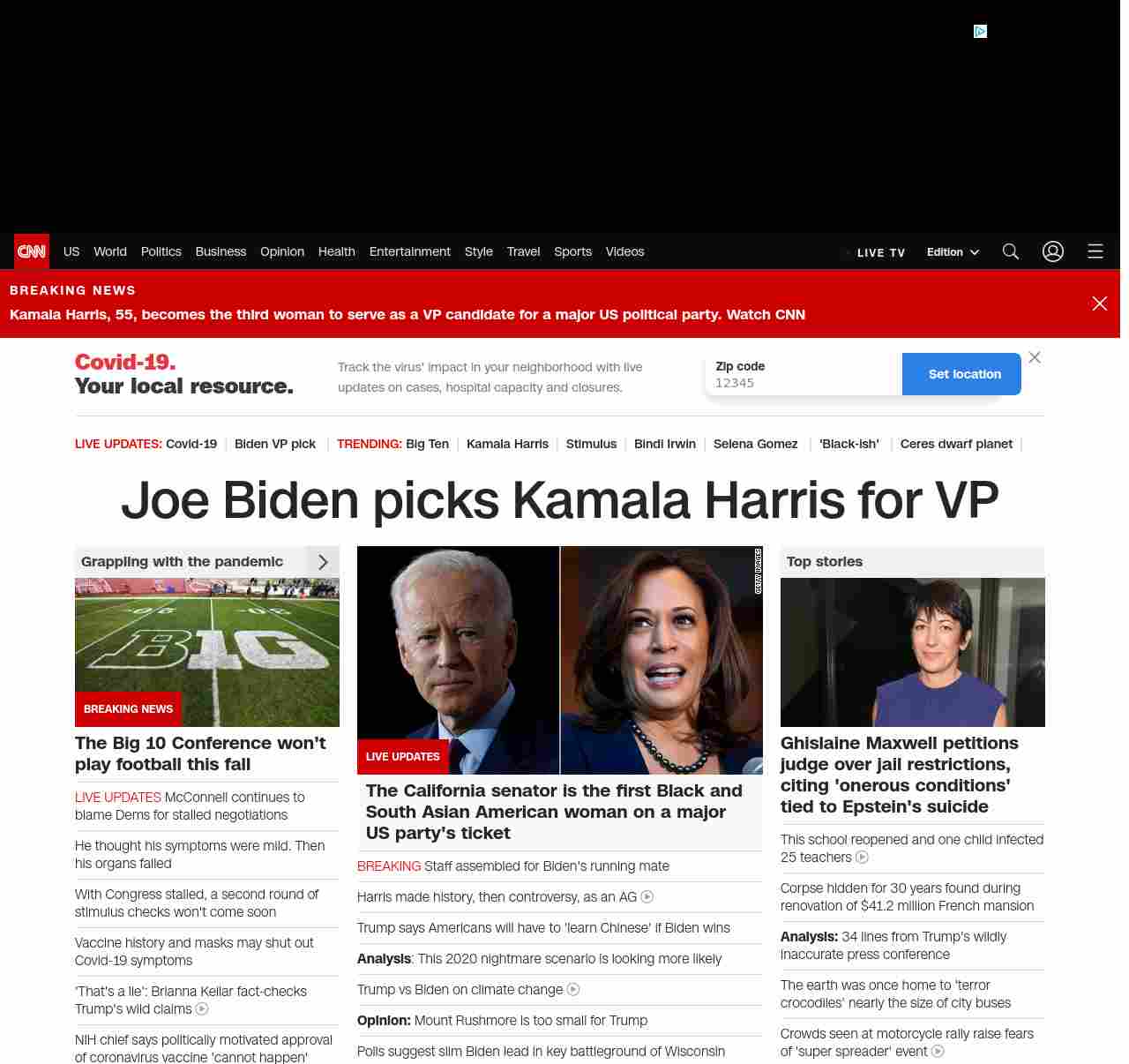Read Trump vs Biden on climate change

click(x=460, y=990)
